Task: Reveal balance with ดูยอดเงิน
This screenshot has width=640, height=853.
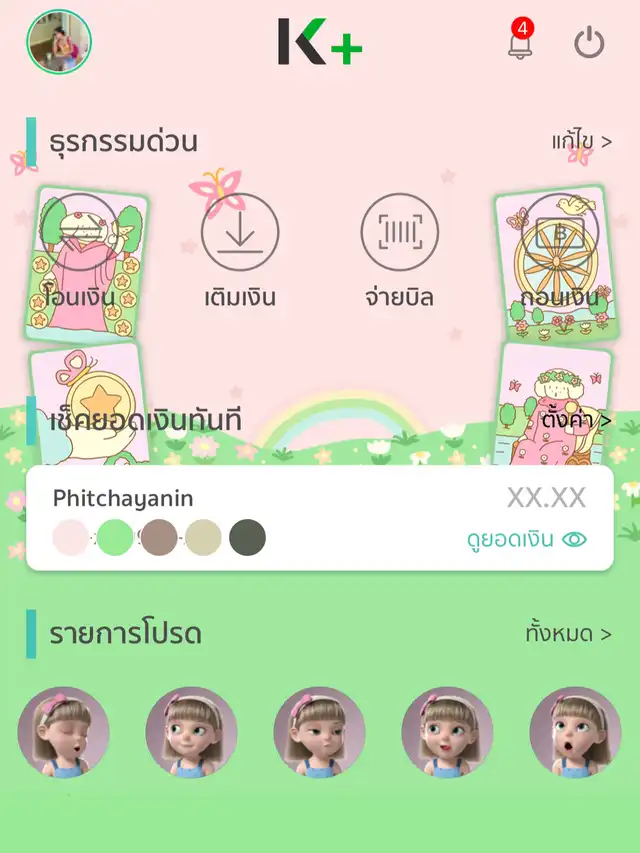Action: pyautogui.click(x=526, y=539)
